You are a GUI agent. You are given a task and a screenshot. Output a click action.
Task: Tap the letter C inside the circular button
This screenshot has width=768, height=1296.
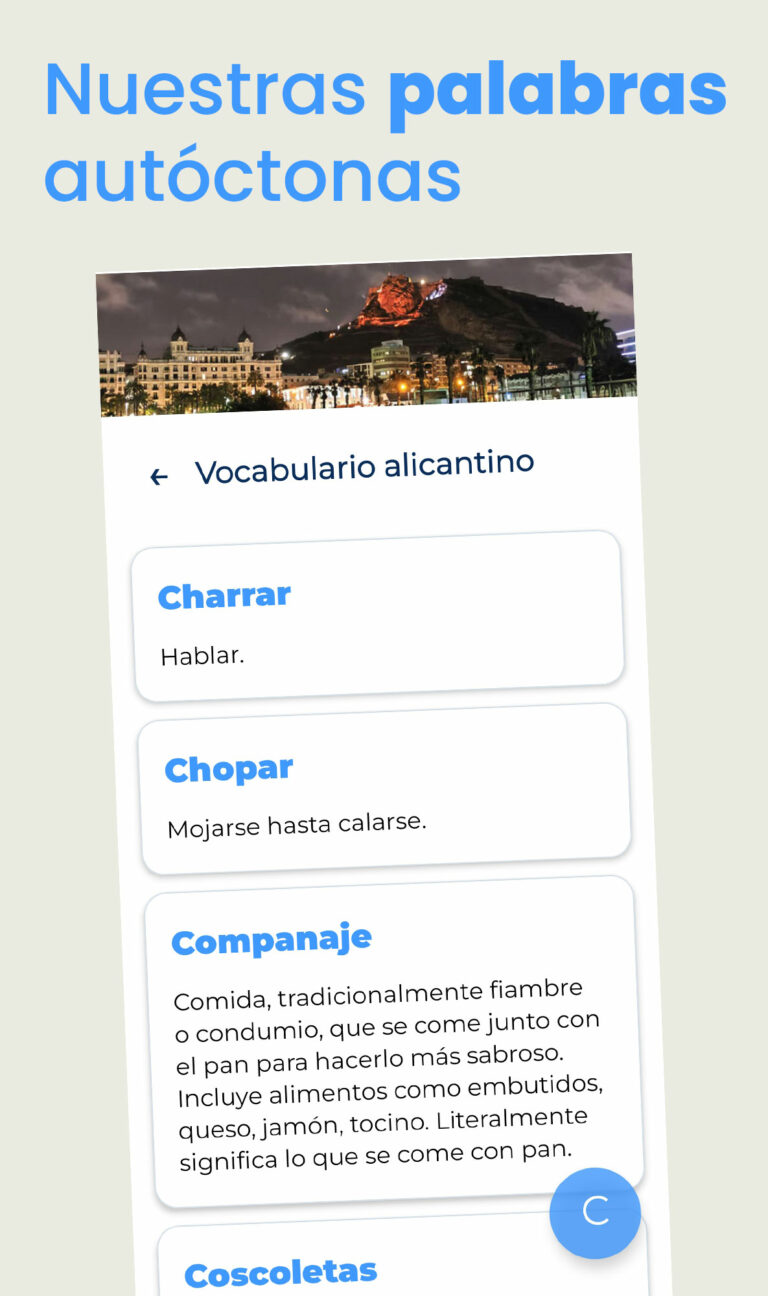(595, 1213)
